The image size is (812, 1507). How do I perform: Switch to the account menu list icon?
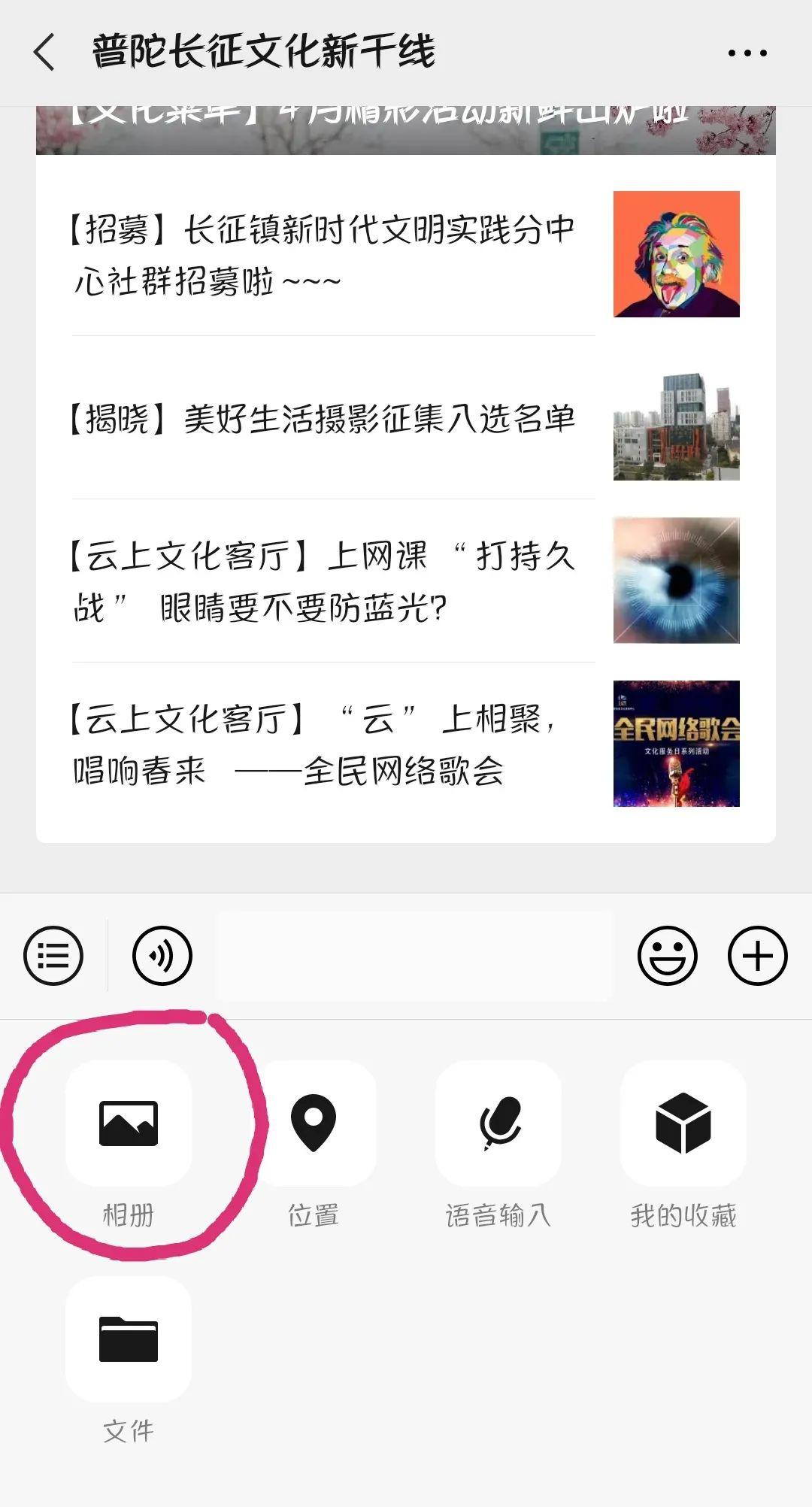pos(53,956)
